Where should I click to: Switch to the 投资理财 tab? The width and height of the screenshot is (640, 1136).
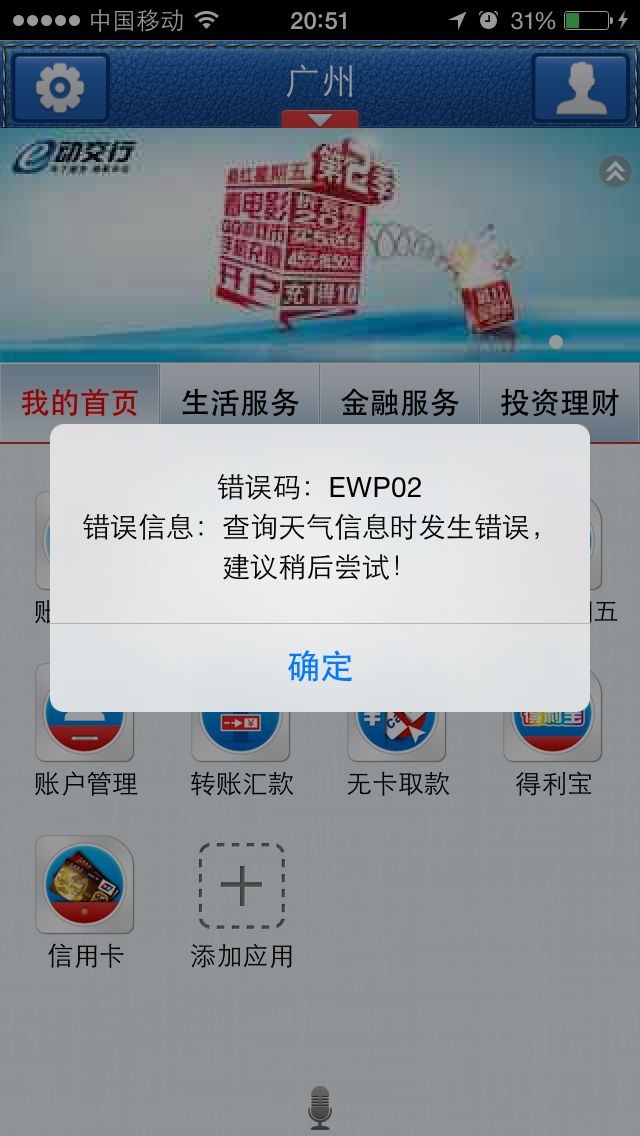(560, 403)
